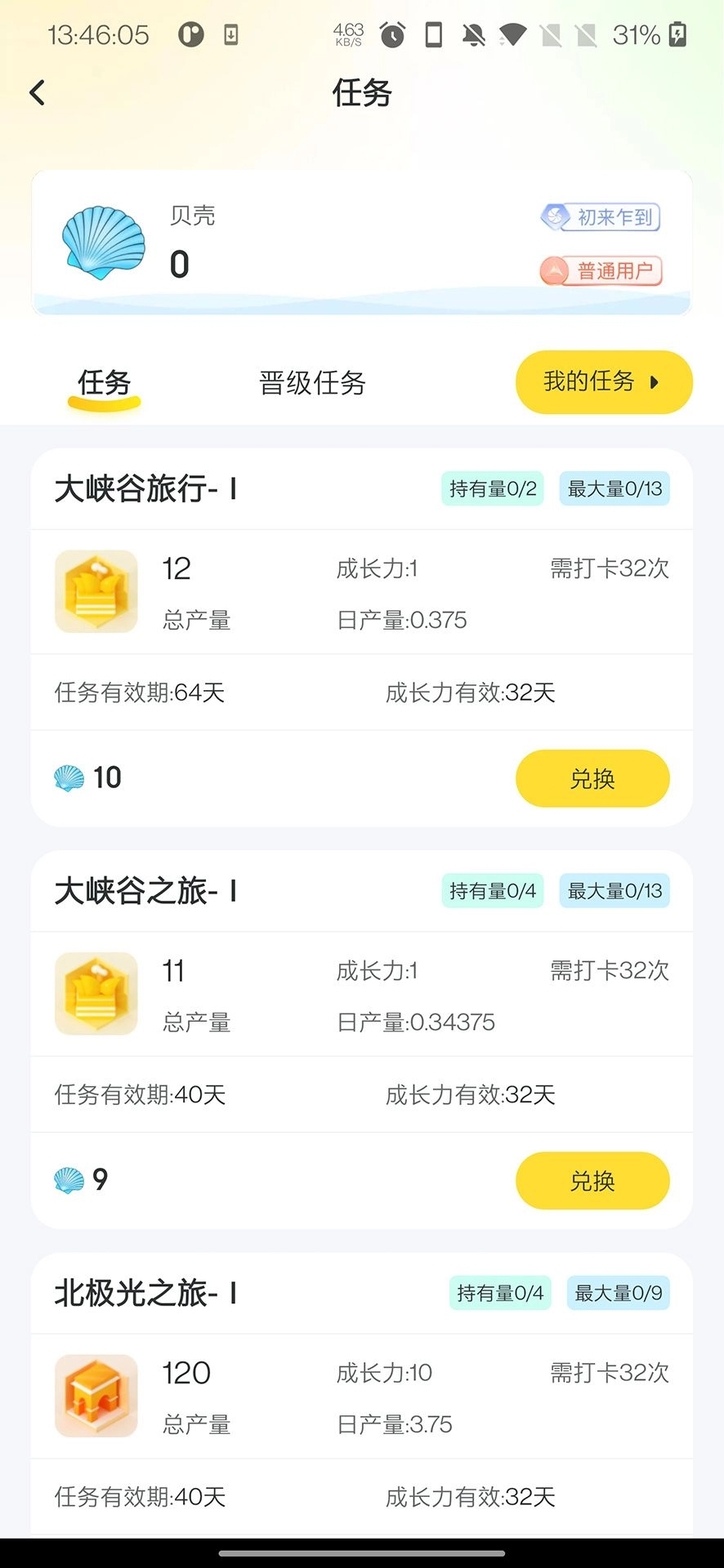Toggle the 持有量0/2 status chip
Image resolution: width=724 pixels, height=1568 pixels.
493,488
